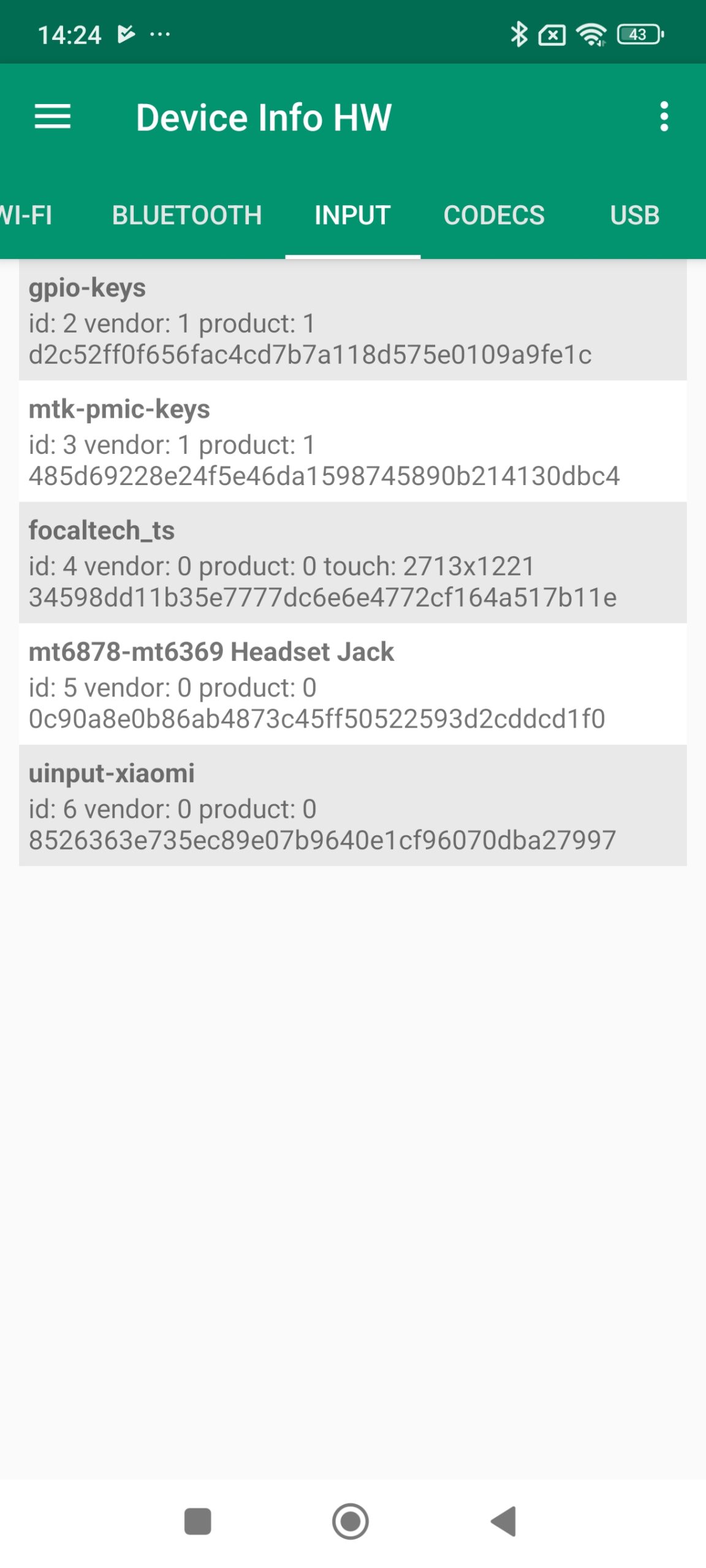Switch to the Wi-Fi tab

tap(26, 216)
